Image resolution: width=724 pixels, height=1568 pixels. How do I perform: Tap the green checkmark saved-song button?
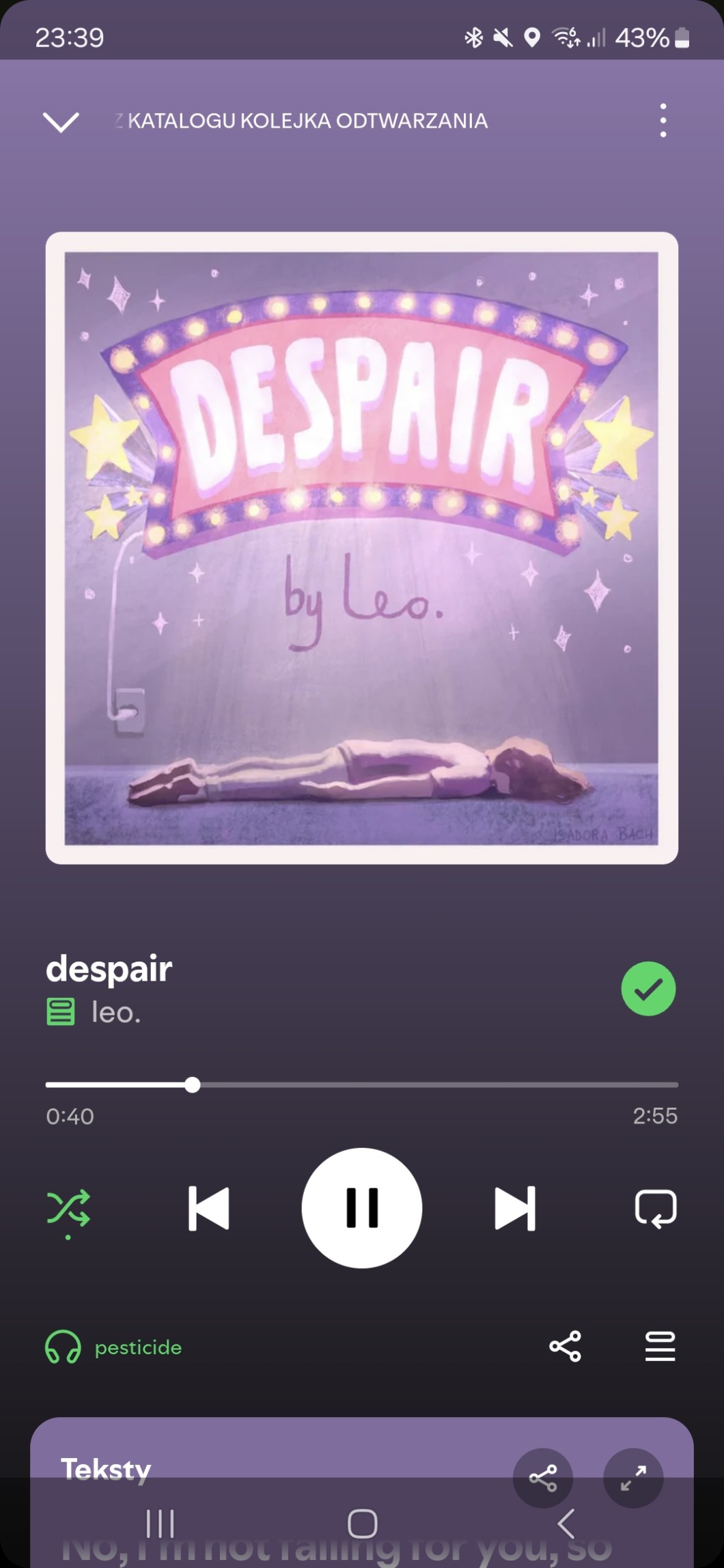click(x=648, y=988)
